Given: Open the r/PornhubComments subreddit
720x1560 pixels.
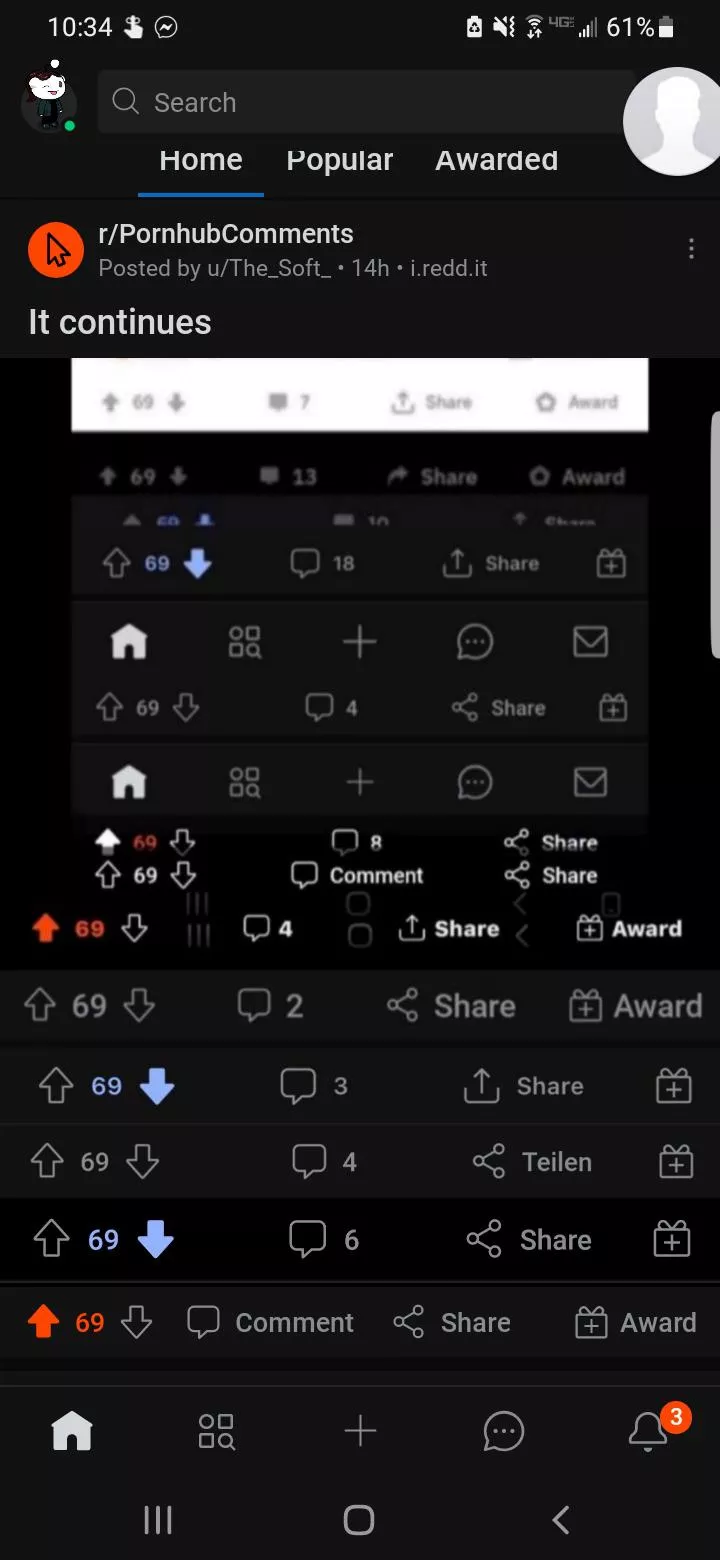Looking at the screenshot, I should pyautogui.click(x=226, y=234).
